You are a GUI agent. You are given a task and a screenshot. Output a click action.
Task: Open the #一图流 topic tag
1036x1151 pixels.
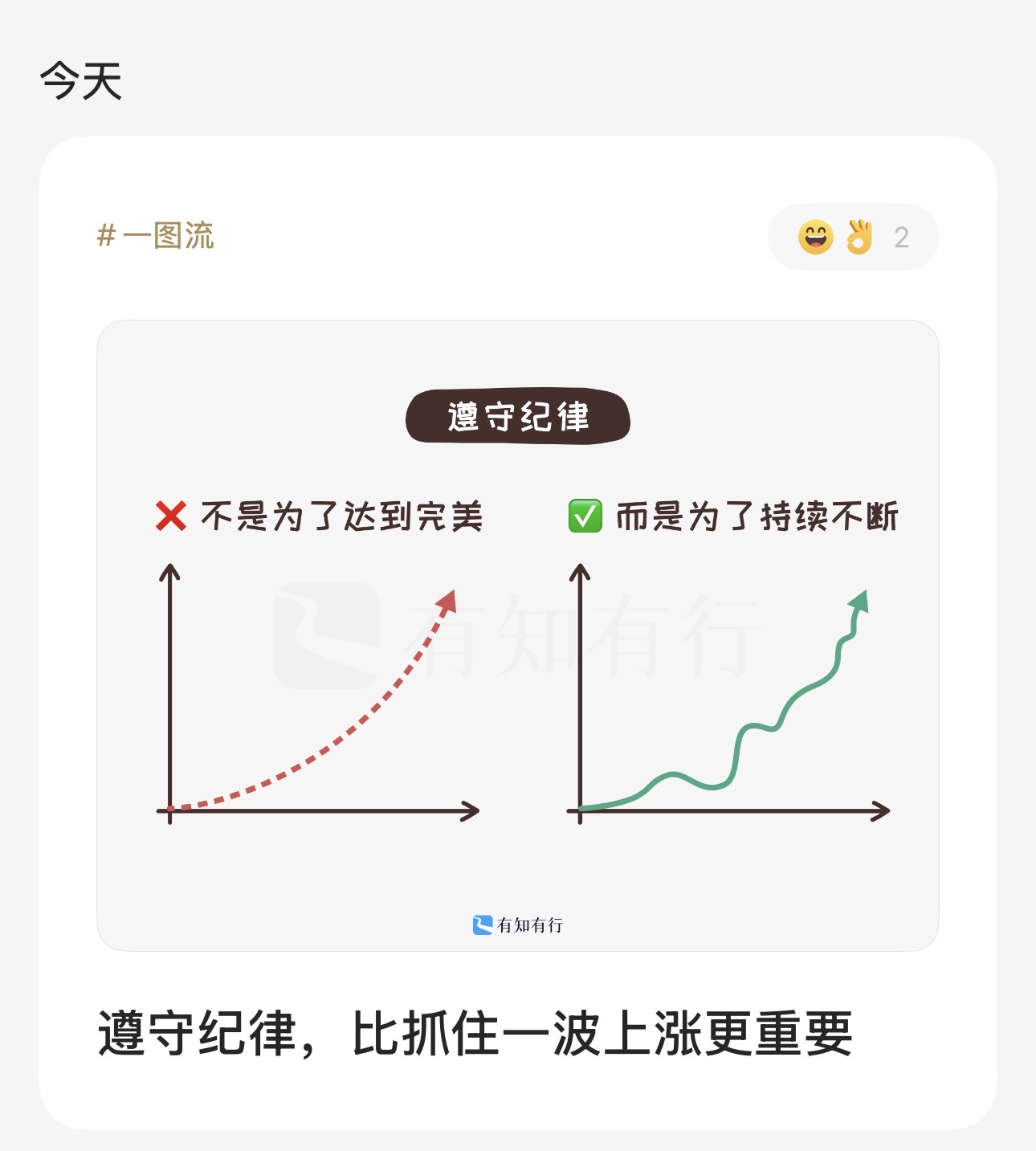[x=156, y=235]
